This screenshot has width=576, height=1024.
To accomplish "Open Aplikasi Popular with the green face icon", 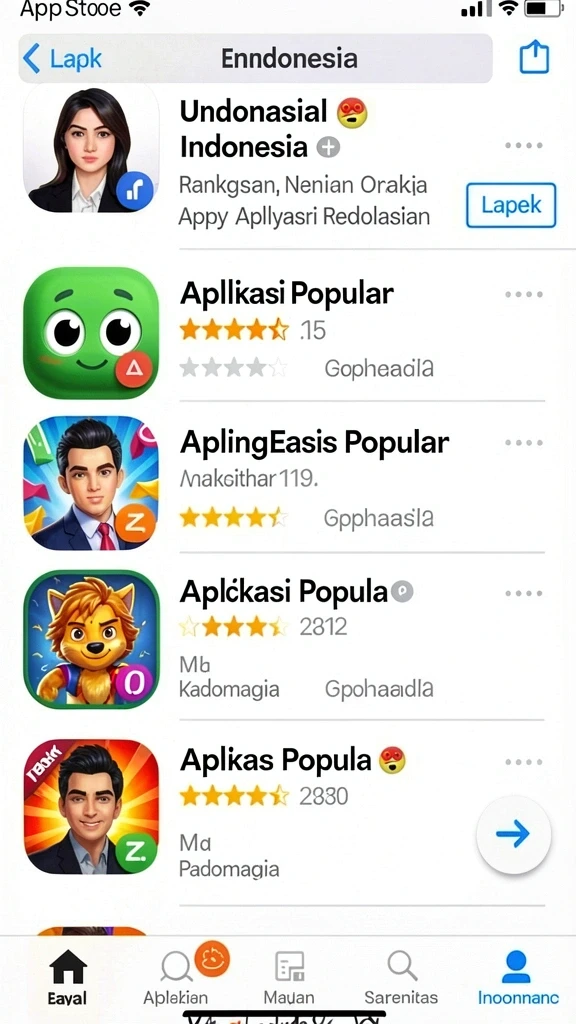I will pos(287,332).
